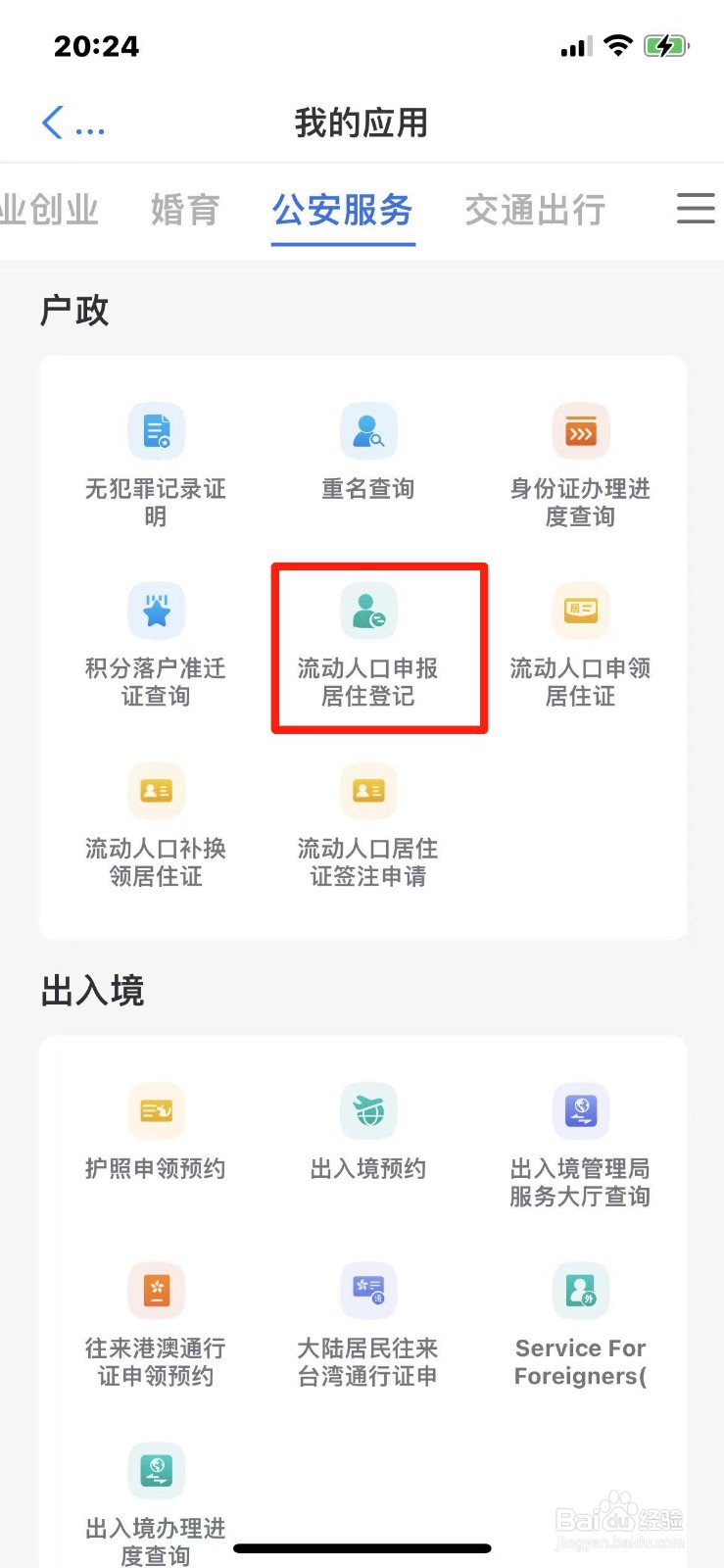Open 流动人口补换领居住证
Screen dimensions: 724x1568
pos(156,823)
